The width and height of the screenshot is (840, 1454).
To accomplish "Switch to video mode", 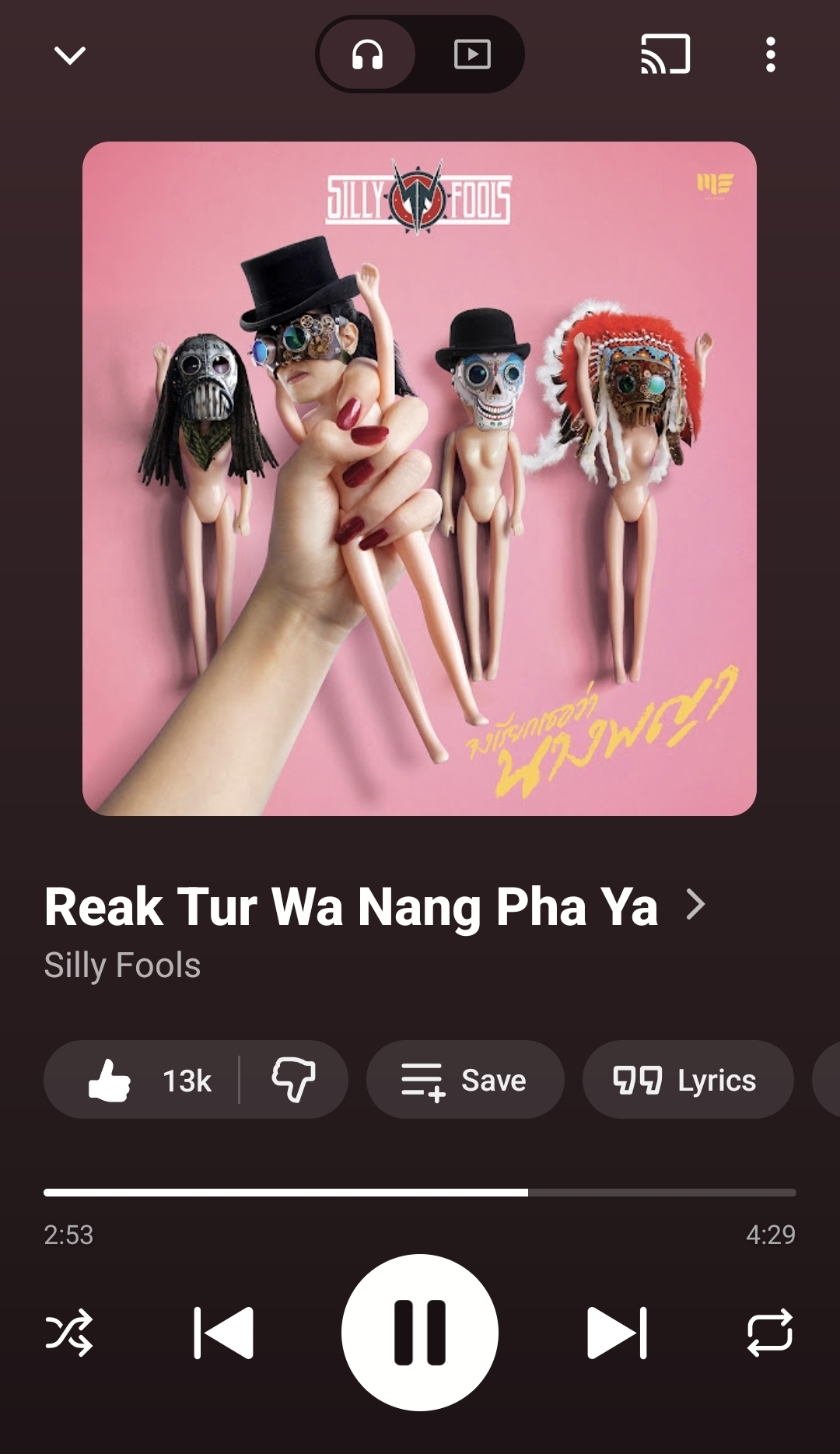I will tap(471, 54).
